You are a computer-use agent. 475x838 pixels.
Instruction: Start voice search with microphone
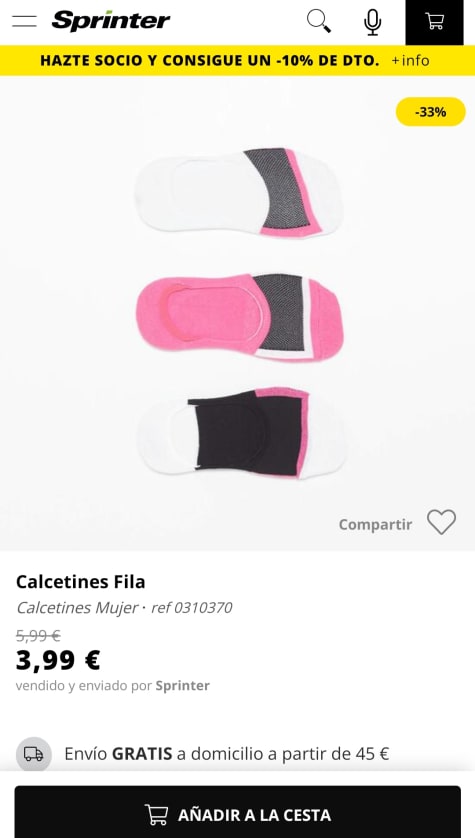pos(372,22)
